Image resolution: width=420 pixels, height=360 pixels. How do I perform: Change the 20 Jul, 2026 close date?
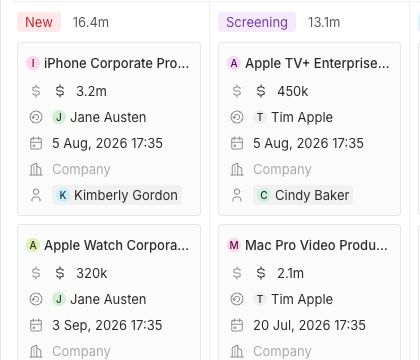point(309,325)
